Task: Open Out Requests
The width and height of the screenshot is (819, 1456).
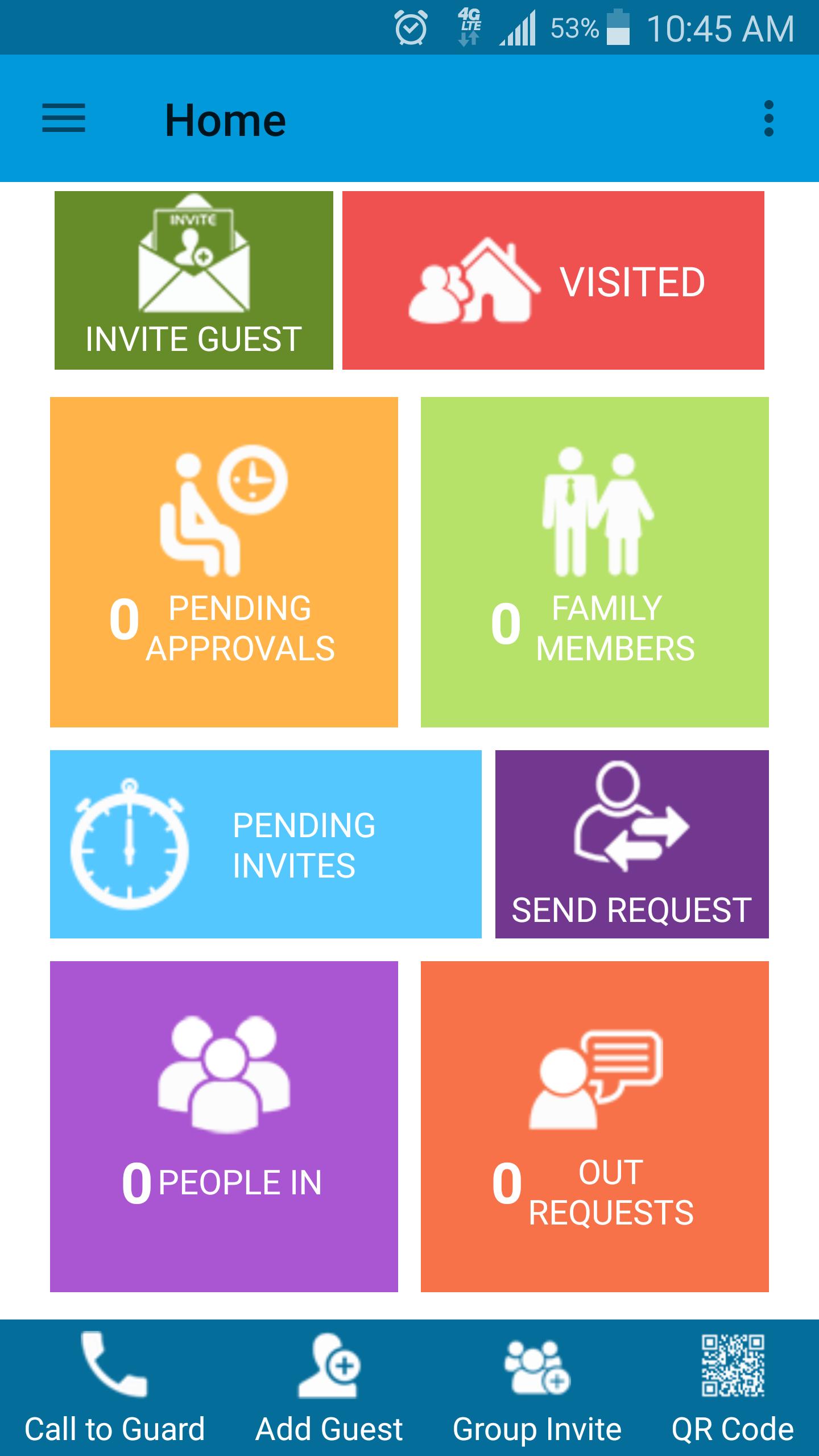Action: 594,1126
